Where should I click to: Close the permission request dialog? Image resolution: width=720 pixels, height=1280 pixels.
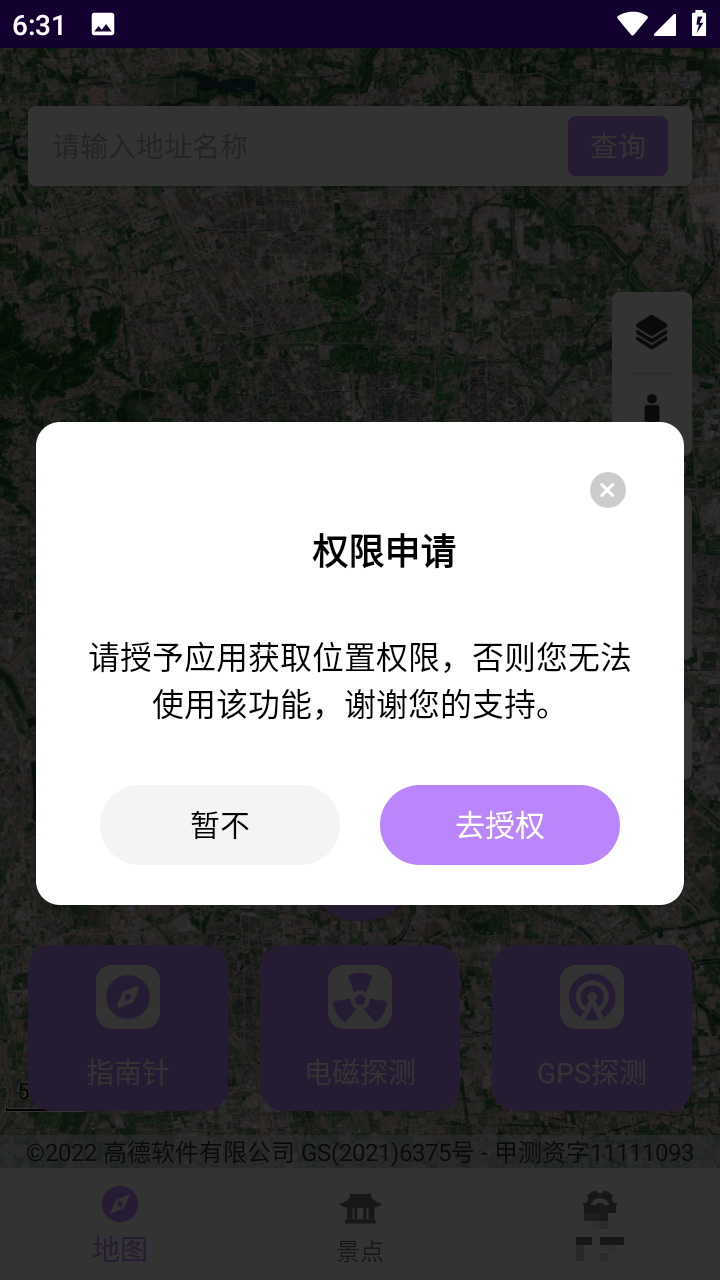(607, 490)
